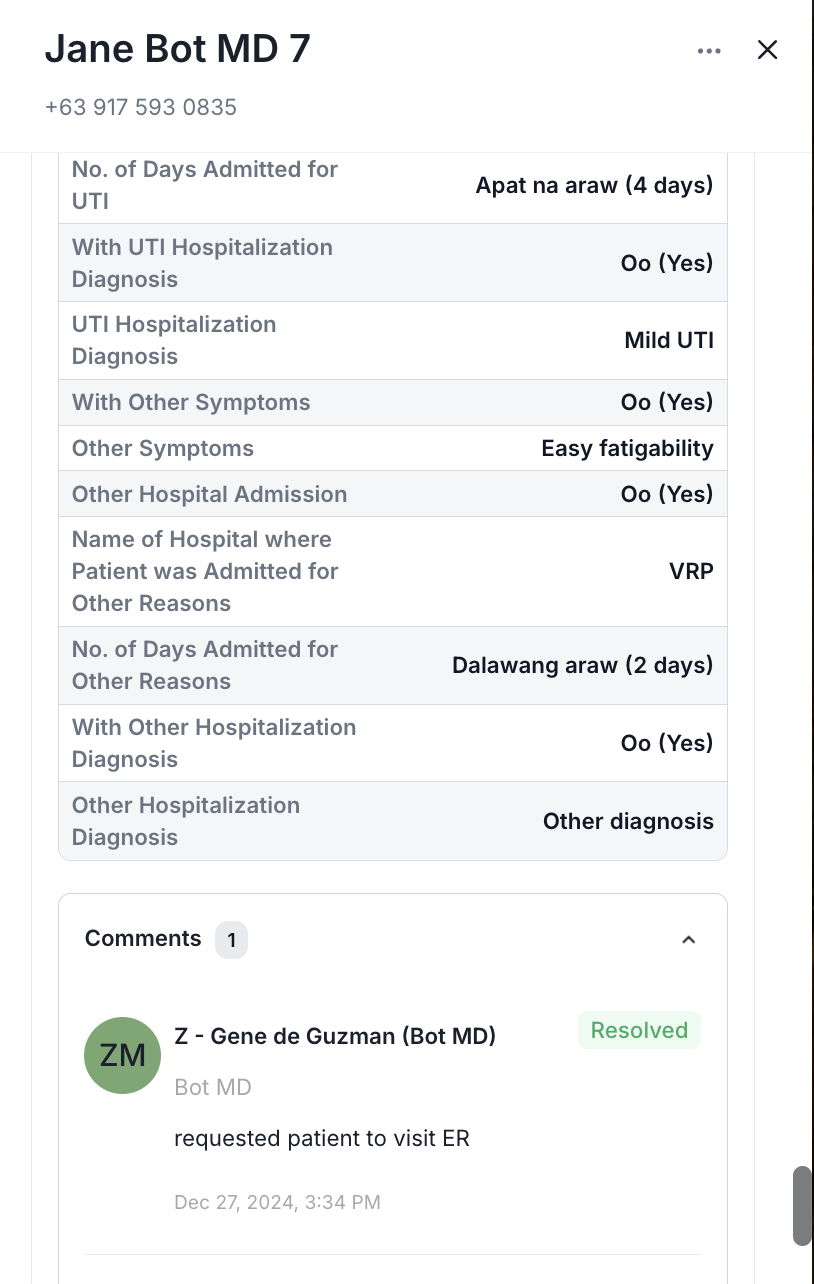This screenshot has height=1284, width=814.
Task: Select the VRP hospital name entry
Action: (393, 571)
